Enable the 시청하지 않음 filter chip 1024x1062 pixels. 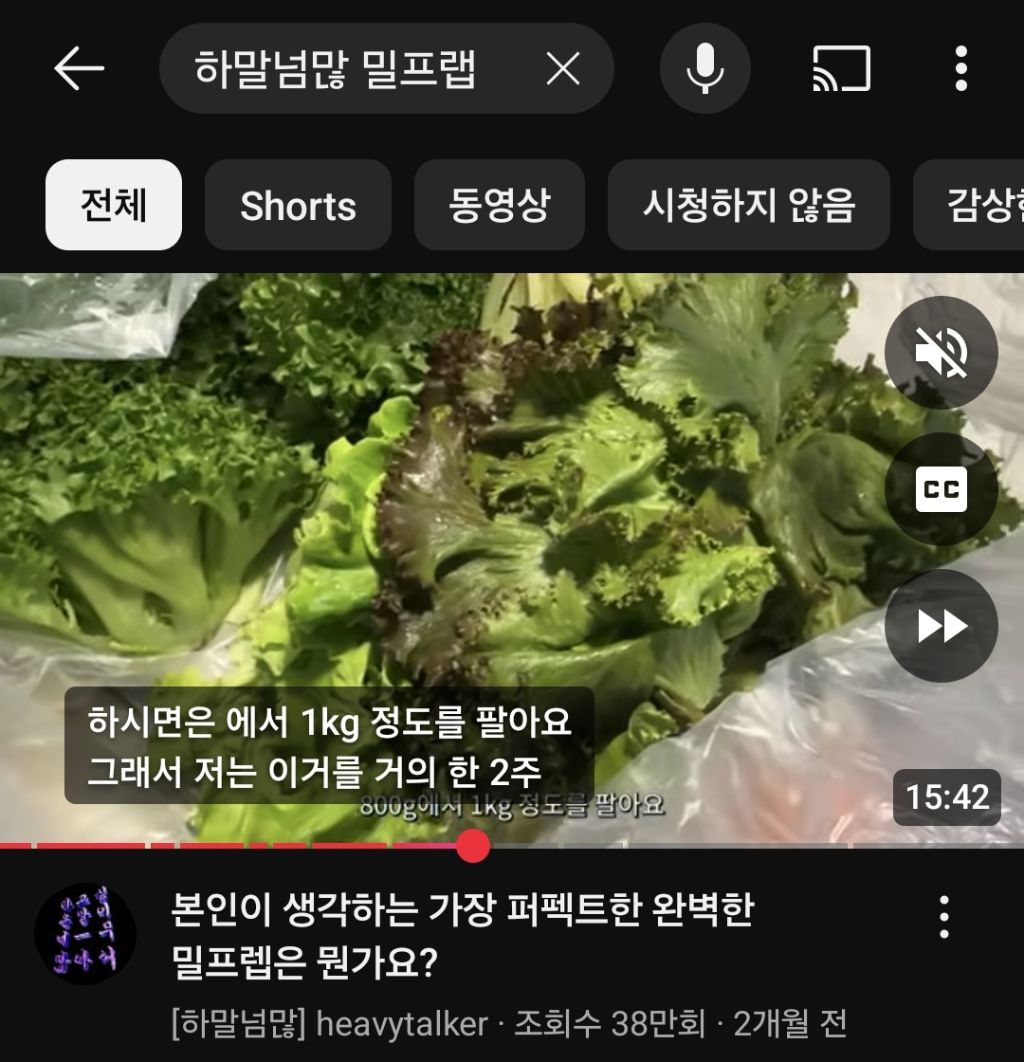[749, 206]
